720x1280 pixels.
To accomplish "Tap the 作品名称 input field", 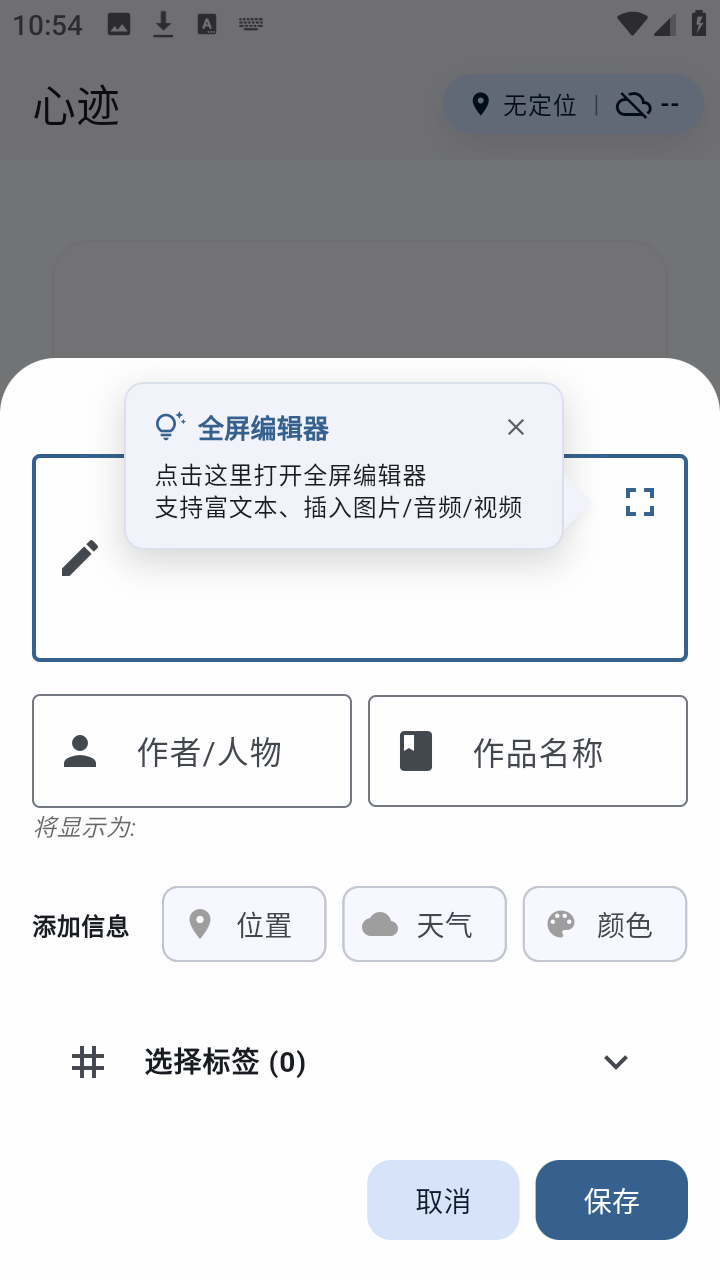I will click(528, 751).
